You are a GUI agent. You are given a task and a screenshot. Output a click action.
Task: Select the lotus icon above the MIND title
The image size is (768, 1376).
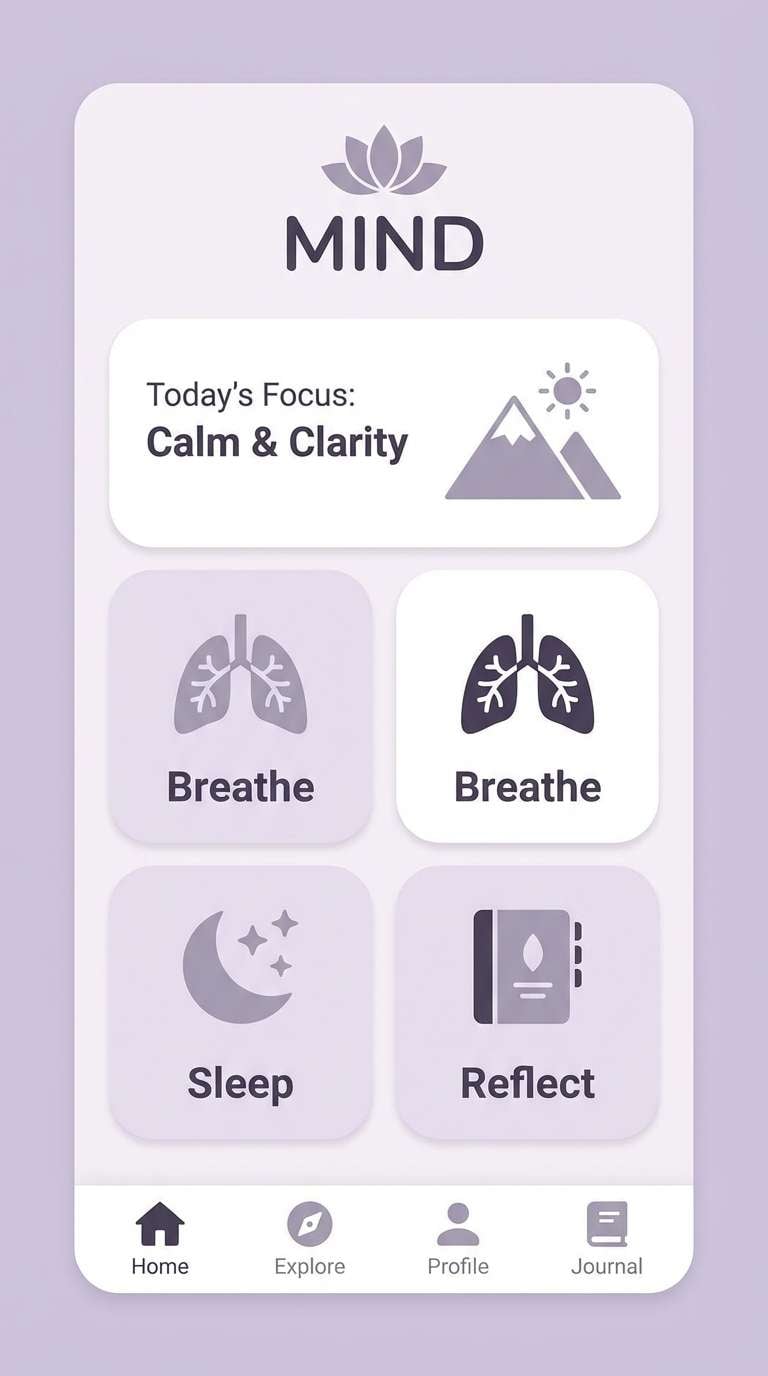(x=383, y=160)
